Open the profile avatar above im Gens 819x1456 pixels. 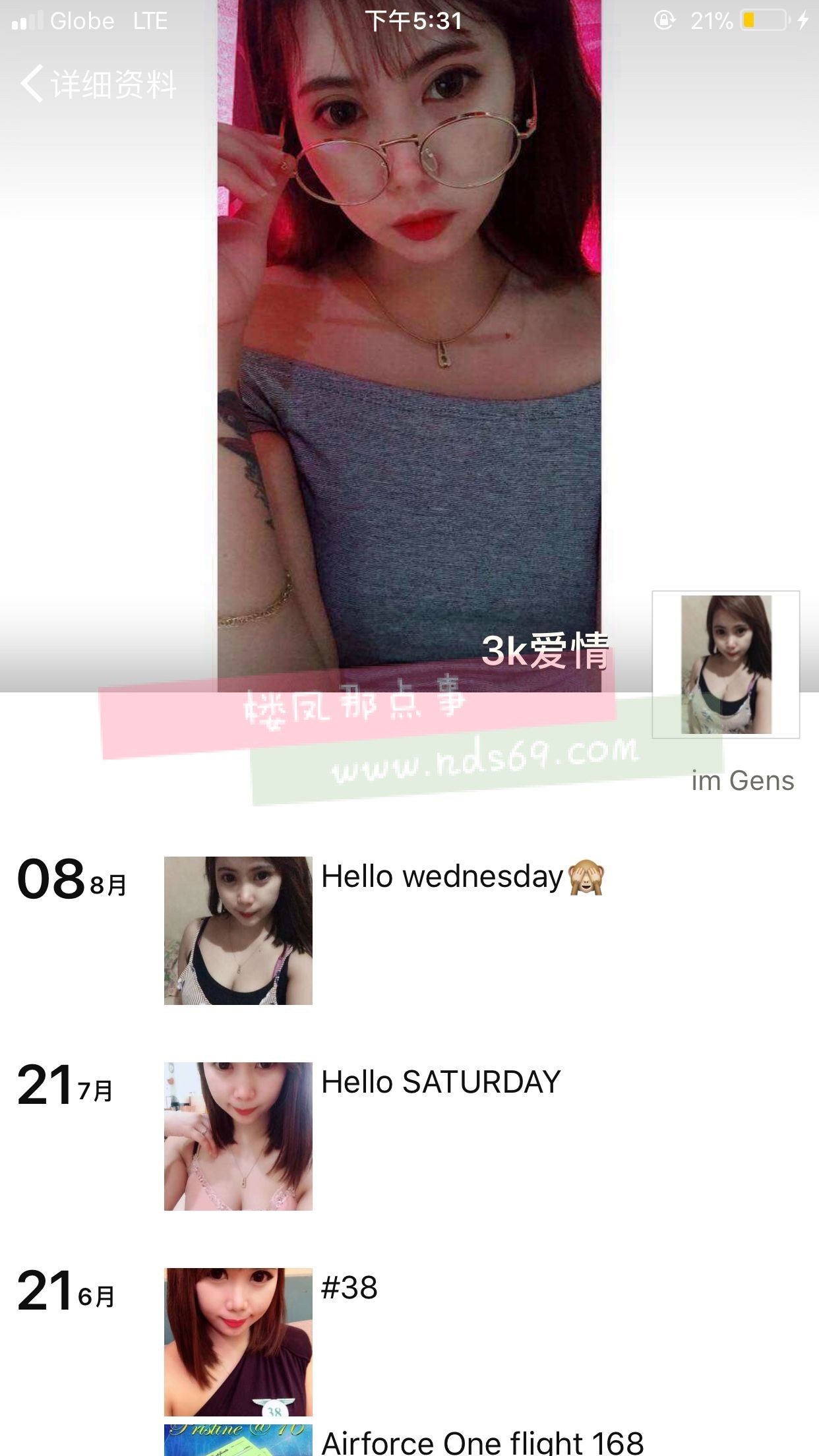[725, 665]
